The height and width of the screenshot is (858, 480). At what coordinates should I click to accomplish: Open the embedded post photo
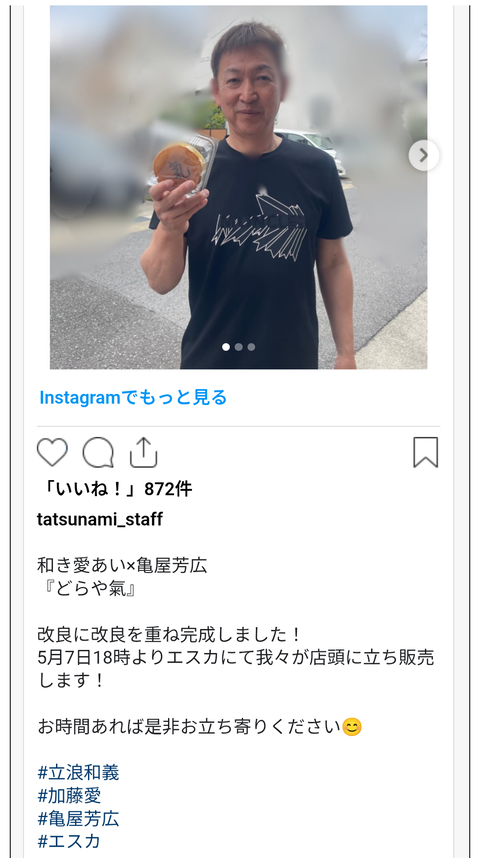pyautogui.click(x=239, y=187)
